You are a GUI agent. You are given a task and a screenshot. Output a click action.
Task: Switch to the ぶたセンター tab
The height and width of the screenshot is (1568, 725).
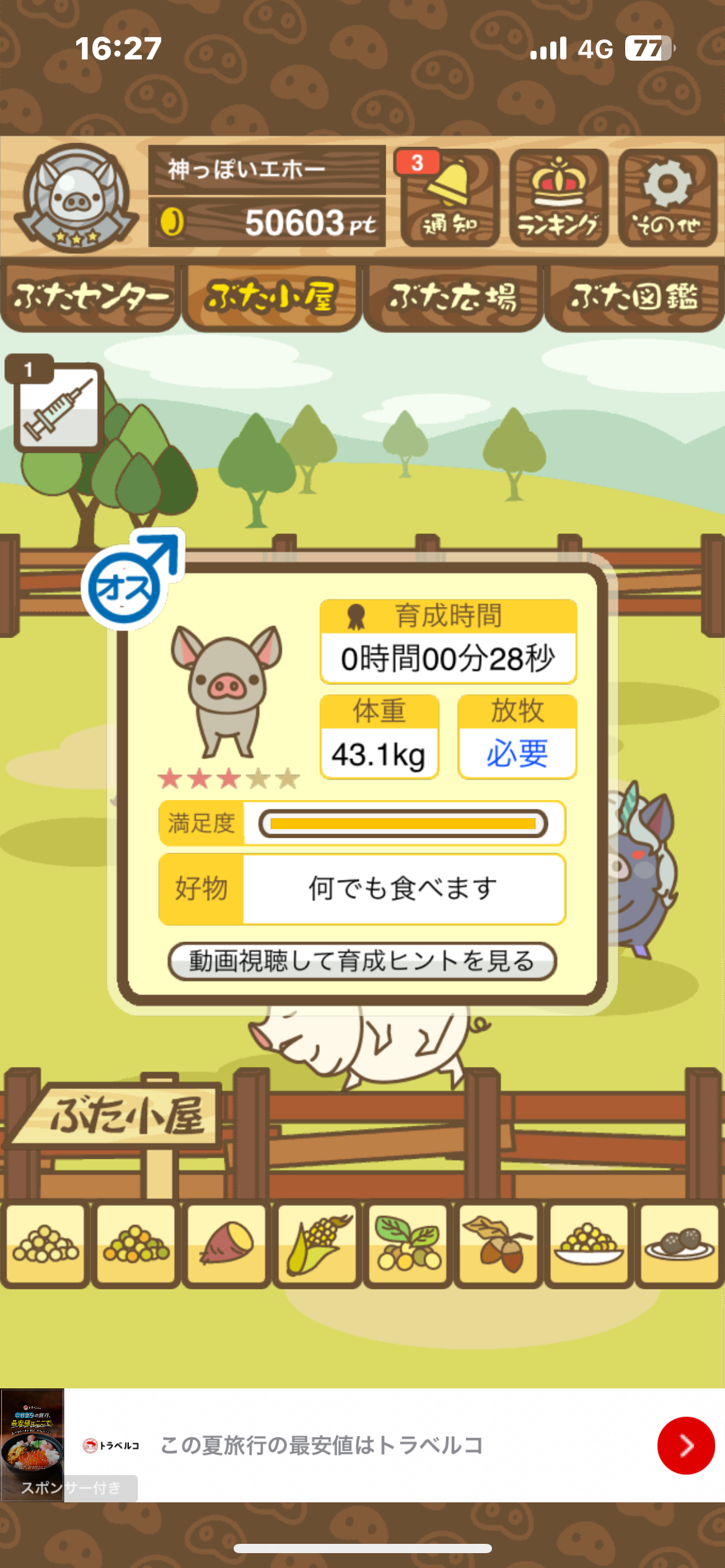[x=90, y=298]
